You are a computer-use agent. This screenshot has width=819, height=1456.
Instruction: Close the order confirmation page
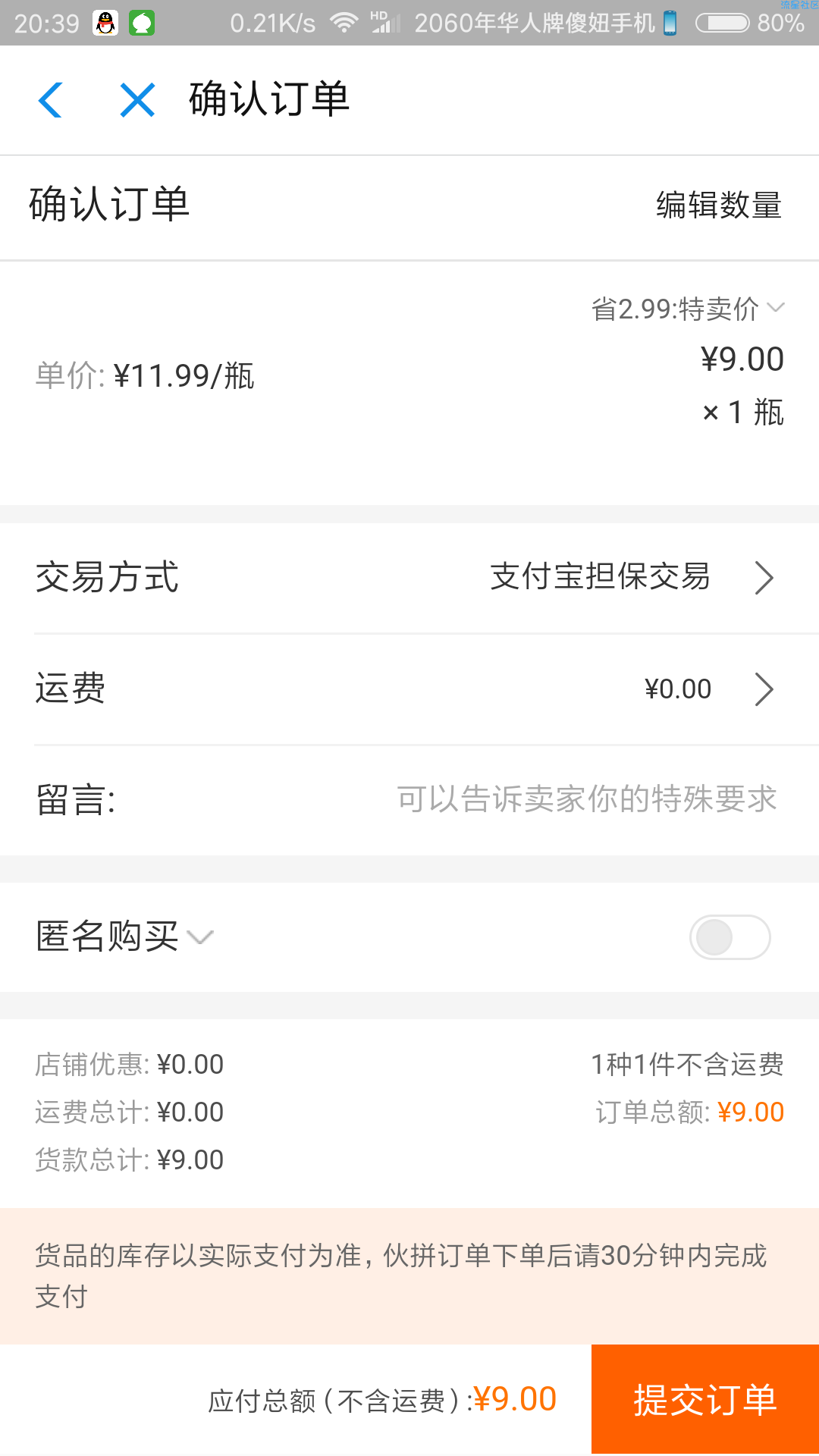[137, 100]
